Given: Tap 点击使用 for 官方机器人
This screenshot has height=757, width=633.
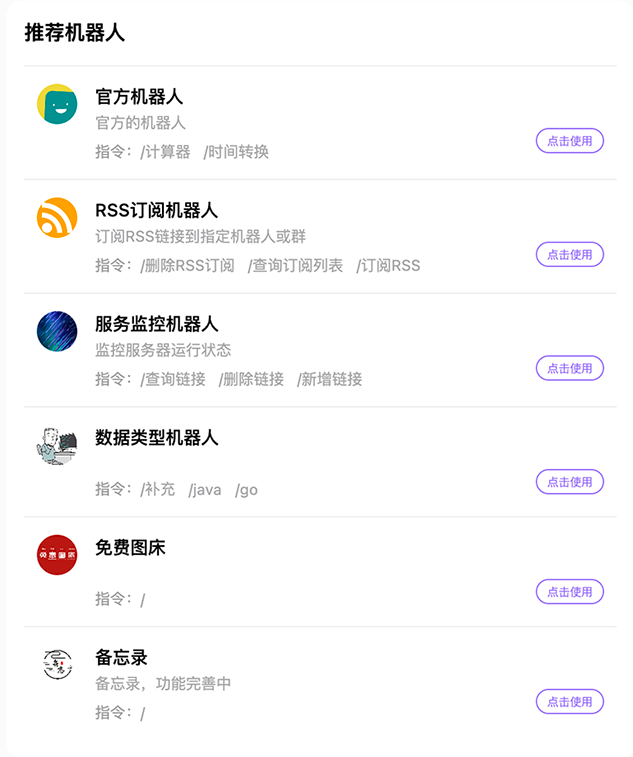Looking at the screenshot, I should click(x=570, y=141).
